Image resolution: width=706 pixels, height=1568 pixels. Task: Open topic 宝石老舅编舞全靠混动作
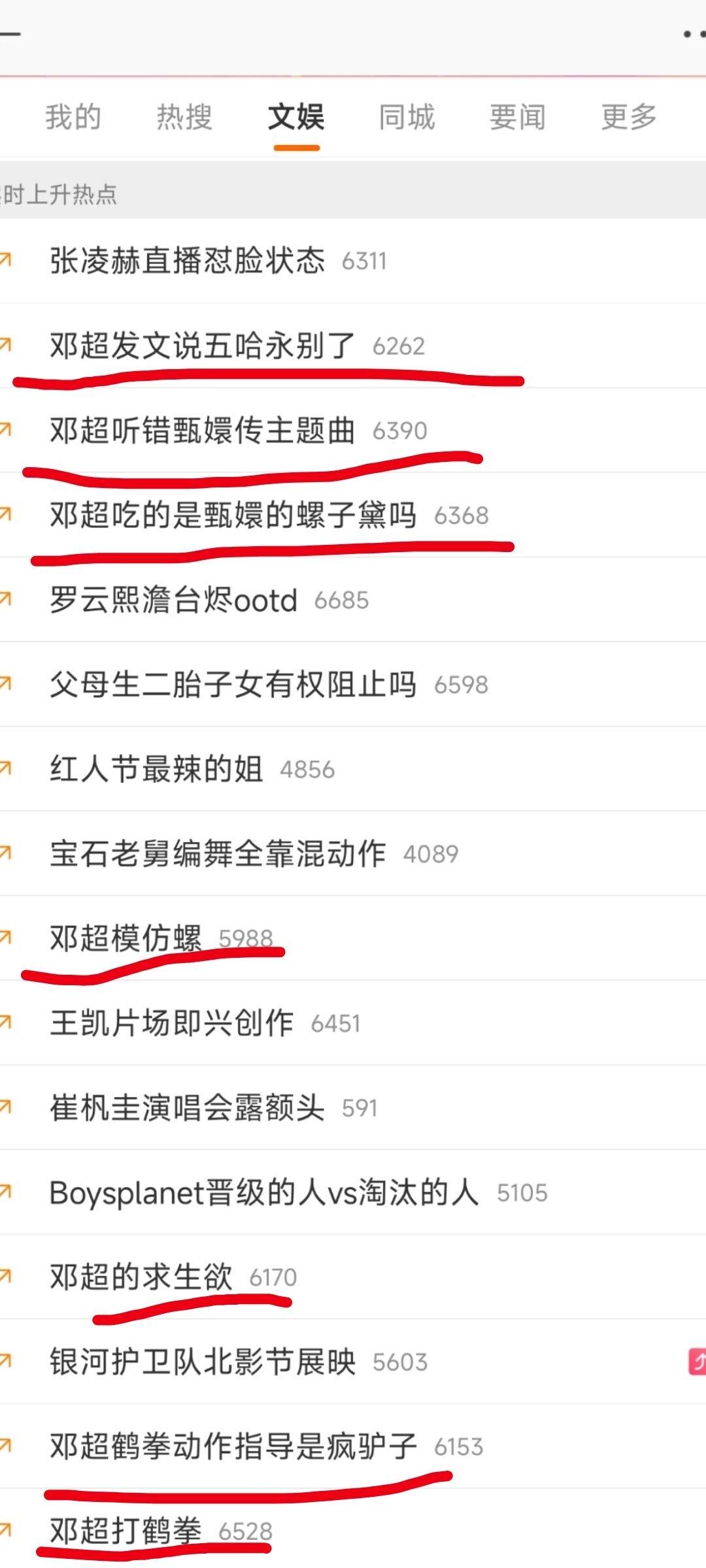tap(219, 853)
